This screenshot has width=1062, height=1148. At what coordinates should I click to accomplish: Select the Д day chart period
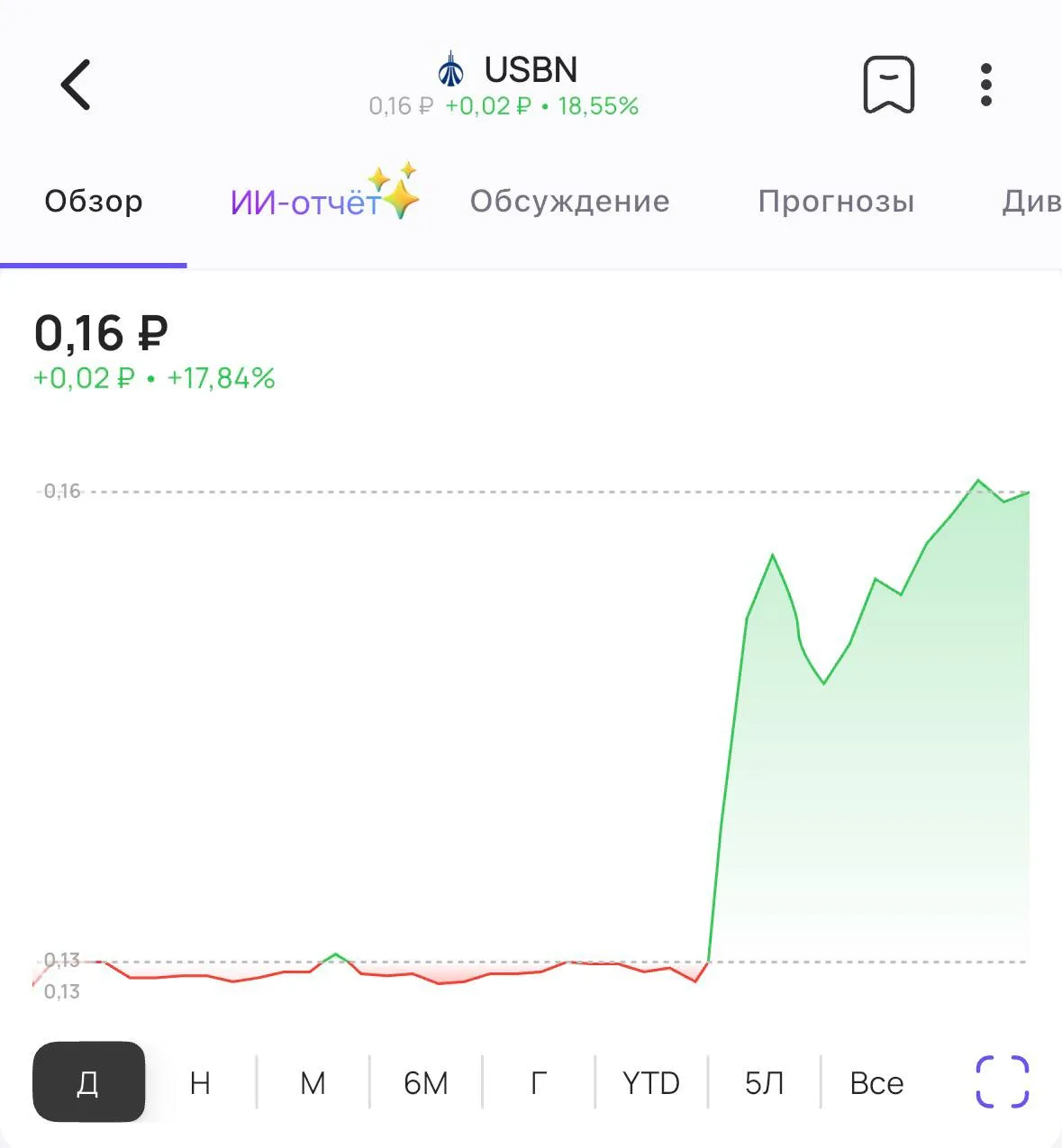pos(88,1081)
